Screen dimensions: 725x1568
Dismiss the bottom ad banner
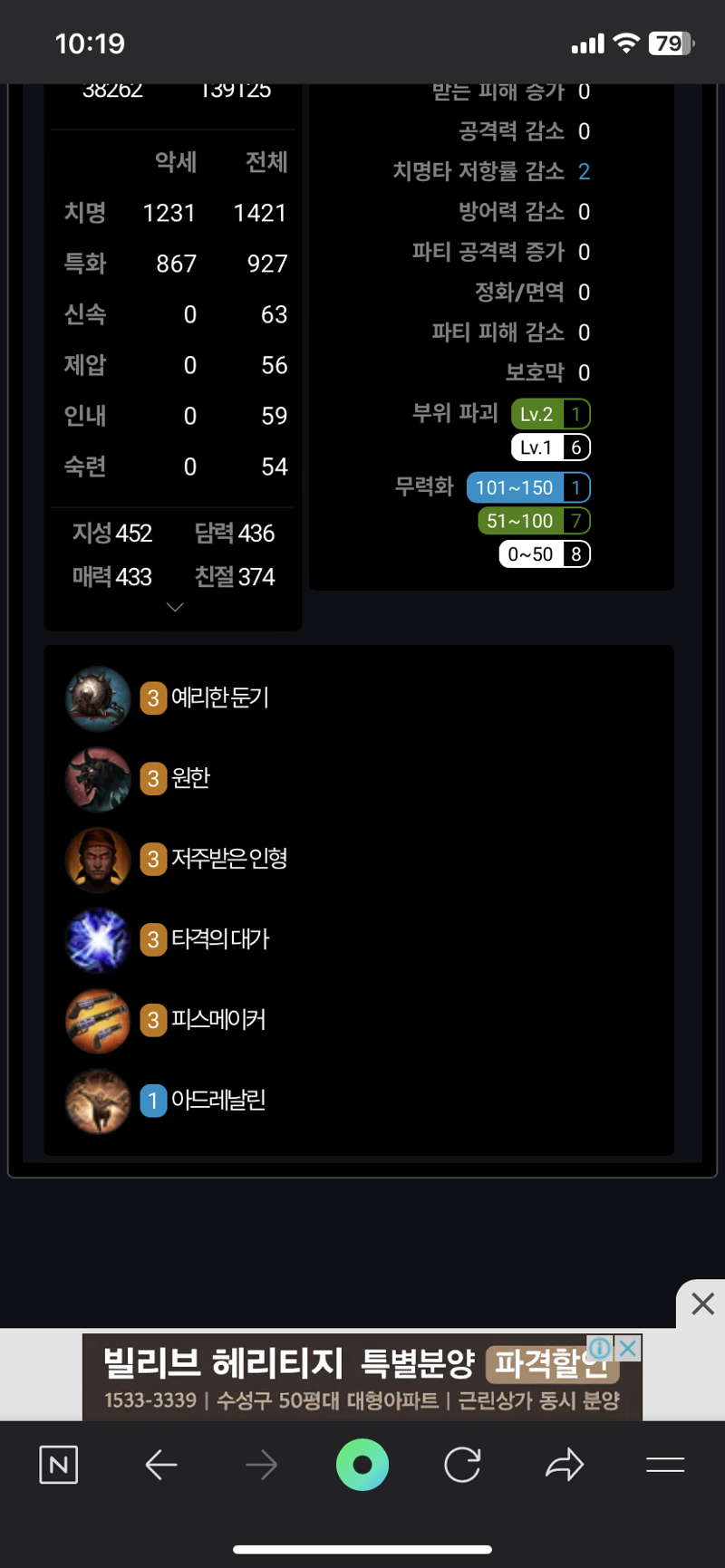[702, 1304]
